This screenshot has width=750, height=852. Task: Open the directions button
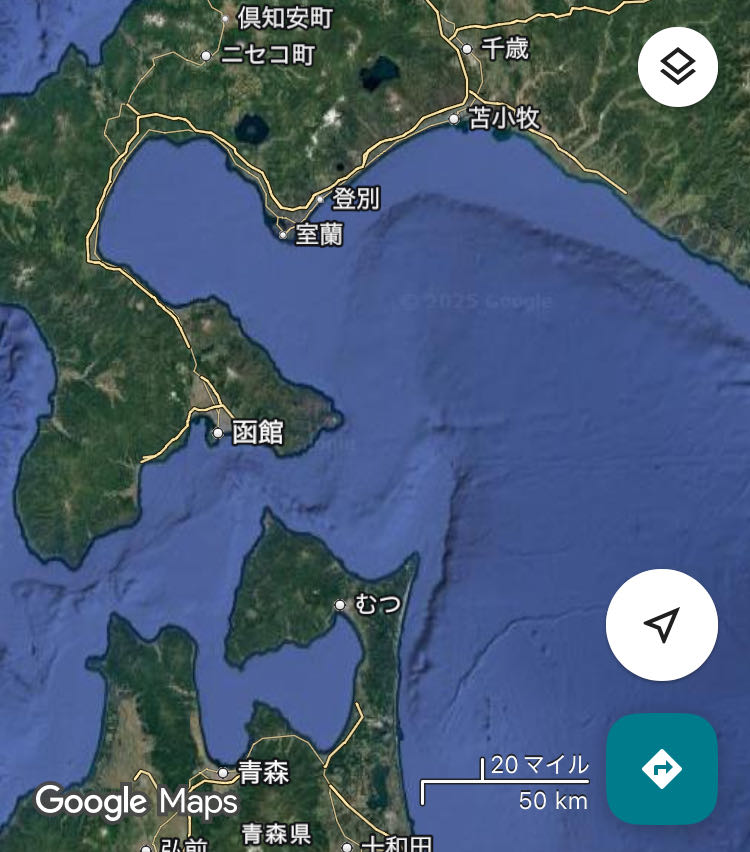point(661,768)
